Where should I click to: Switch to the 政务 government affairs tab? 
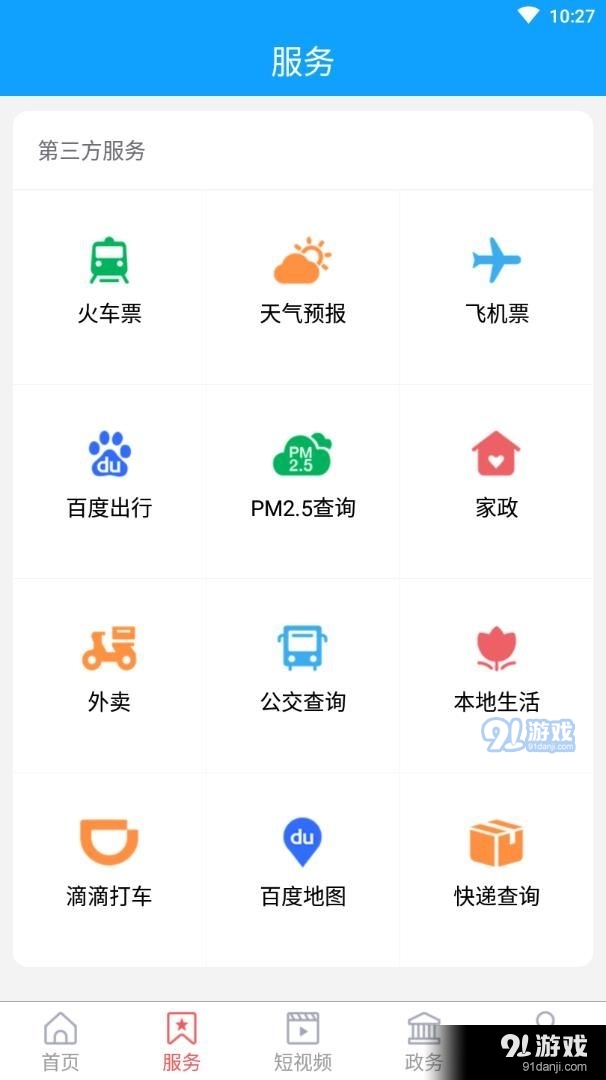tap(424, 1041)
